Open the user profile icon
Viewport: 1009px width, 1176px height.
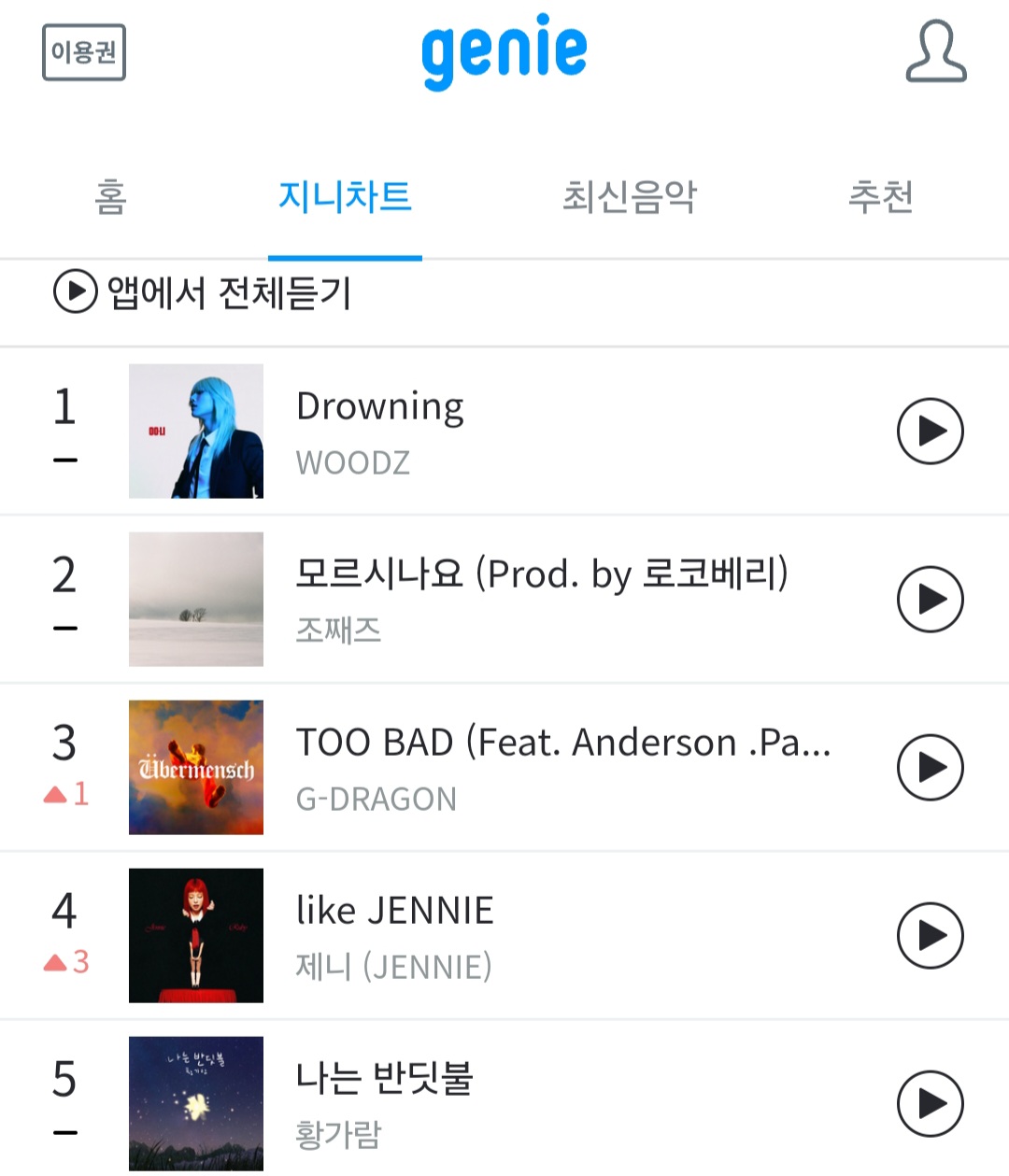pyautogui.click(x=935, y=53)
